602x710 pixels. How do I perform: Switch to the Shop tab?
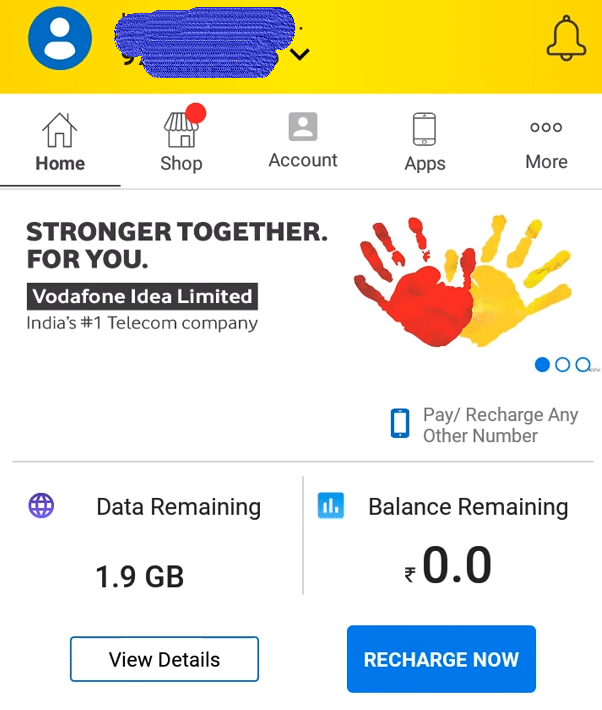pyautogui.click(x=181, y=144)
